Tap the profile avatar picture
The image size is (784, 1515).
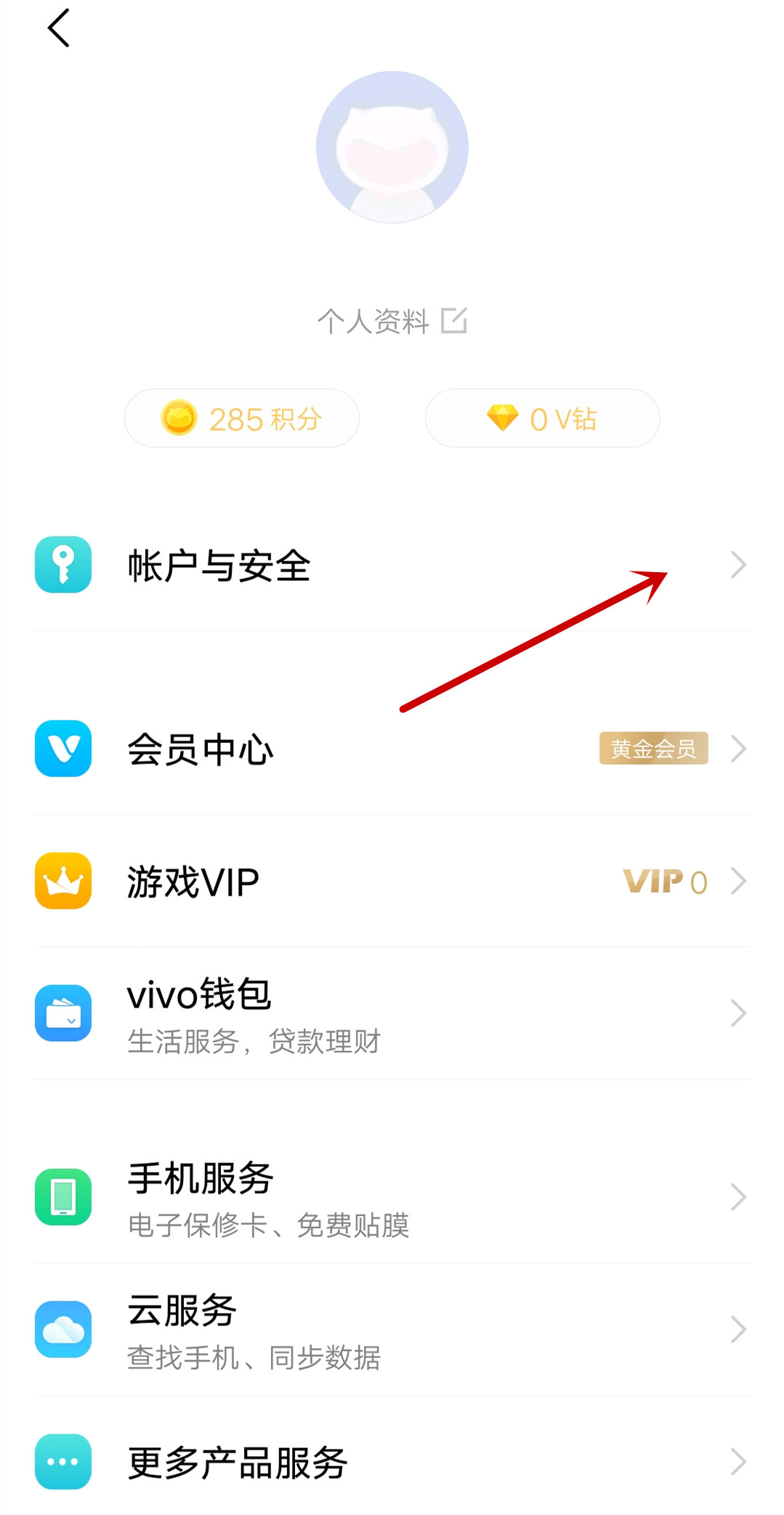coord(392,148)
